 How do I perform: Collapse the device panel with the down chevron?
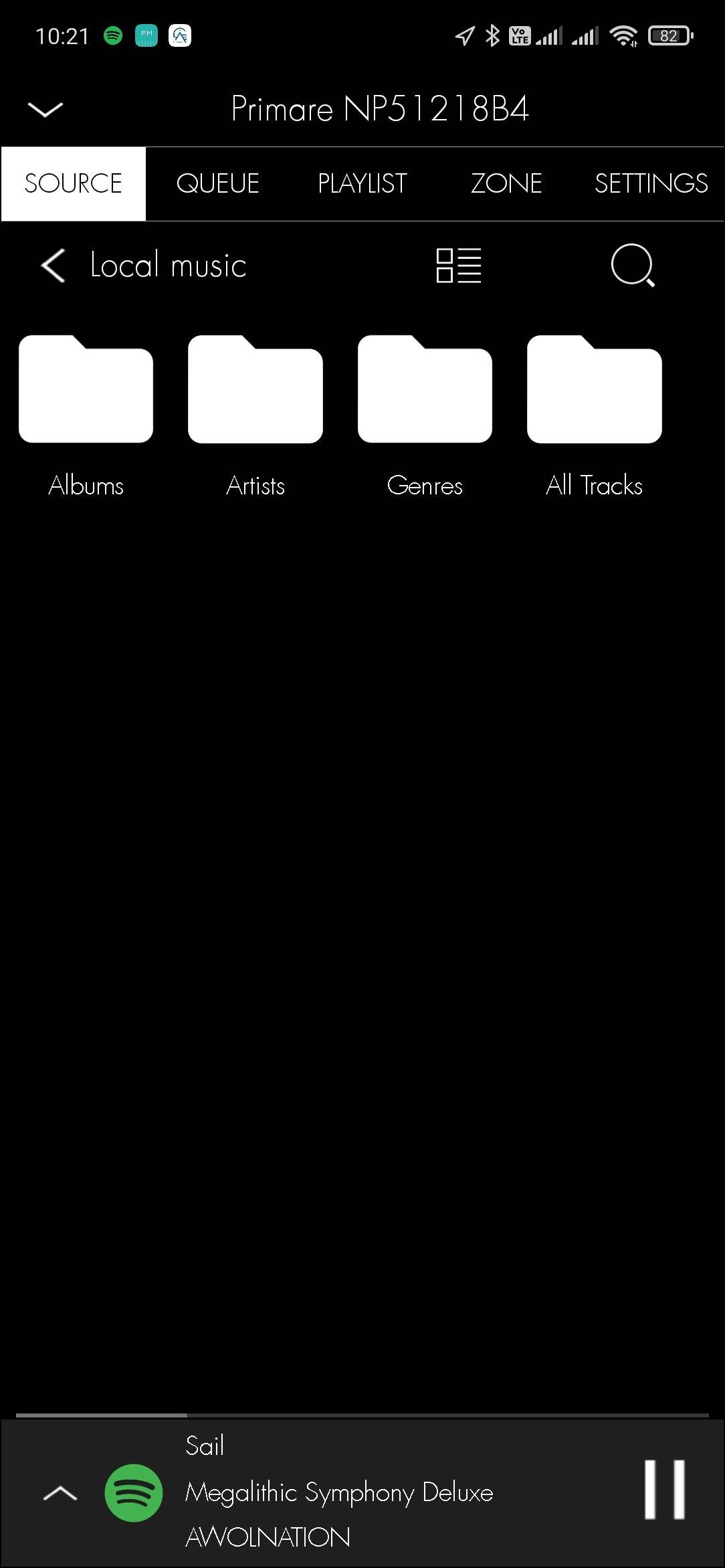click(45, 109)
